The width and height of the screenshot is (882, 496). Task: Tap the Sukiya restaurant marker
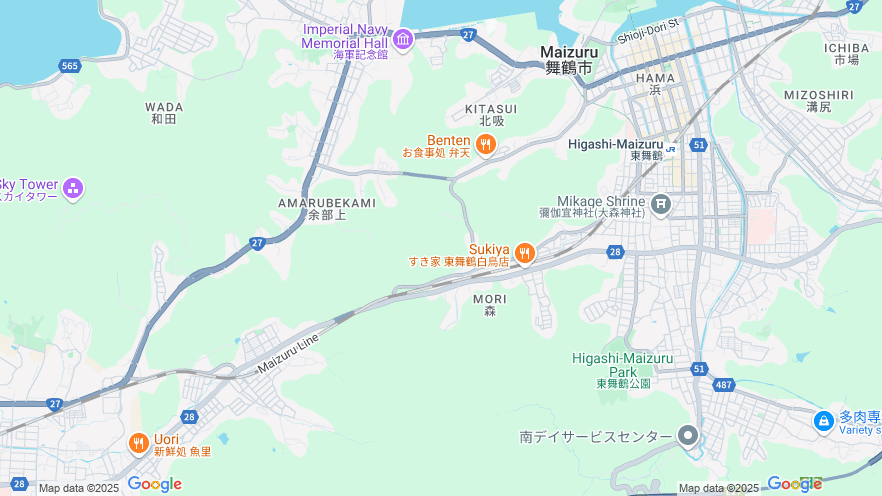pyautogui.click(x=524, y=254)
